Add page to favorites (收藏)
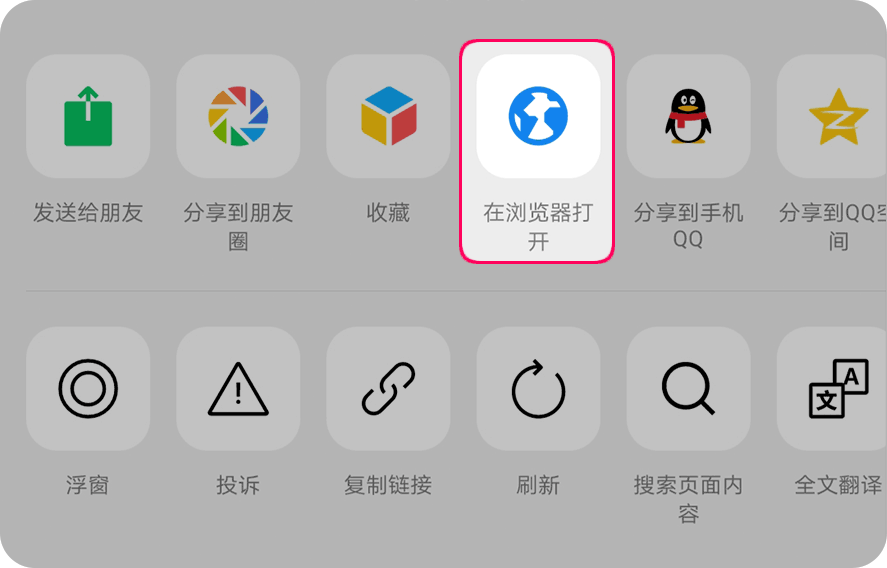The width and height of the screenshot is (887, 568). pos(388,117)
